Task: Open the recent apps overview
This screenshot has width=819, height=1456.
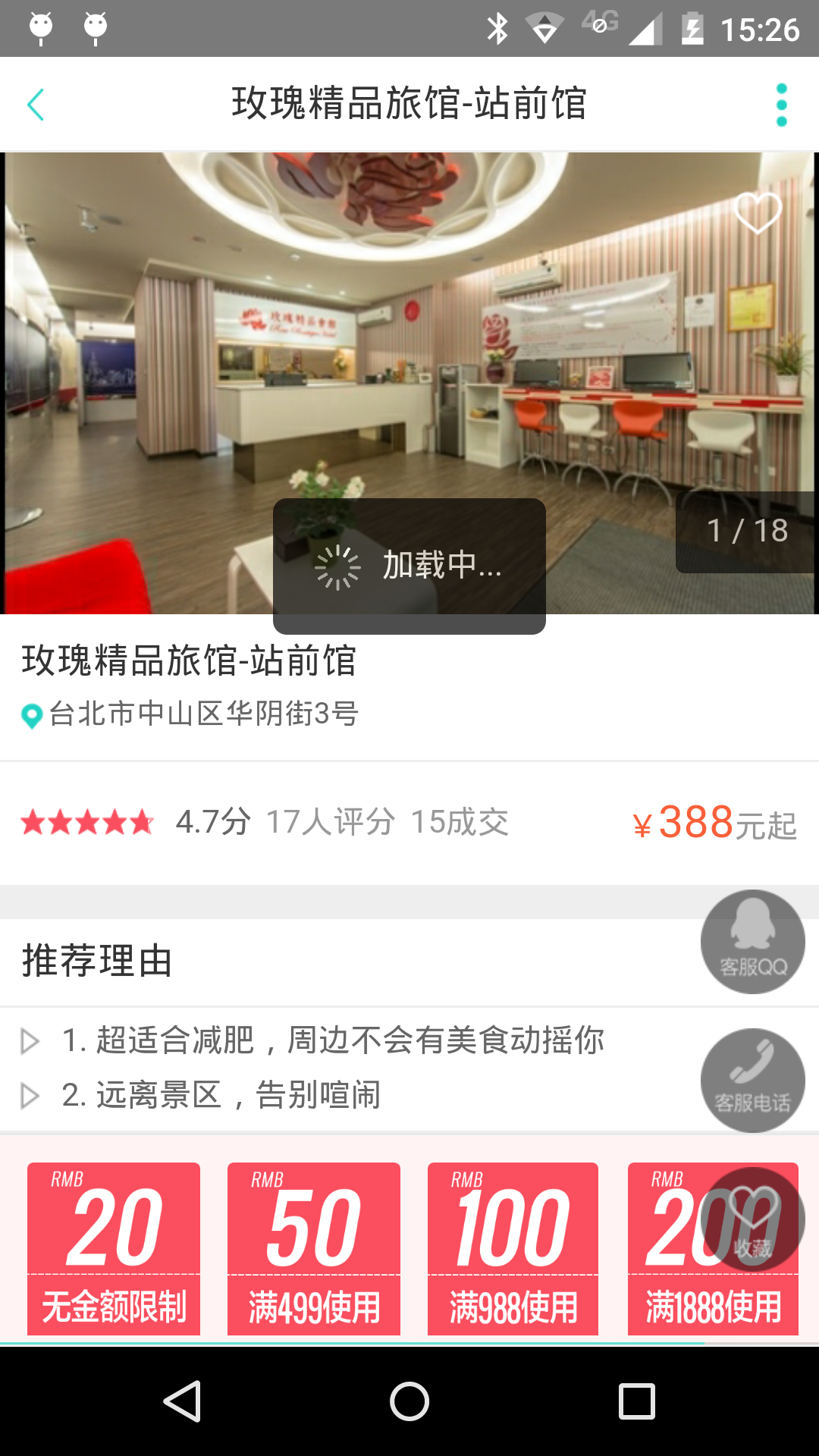Action: coord(637,1401)
